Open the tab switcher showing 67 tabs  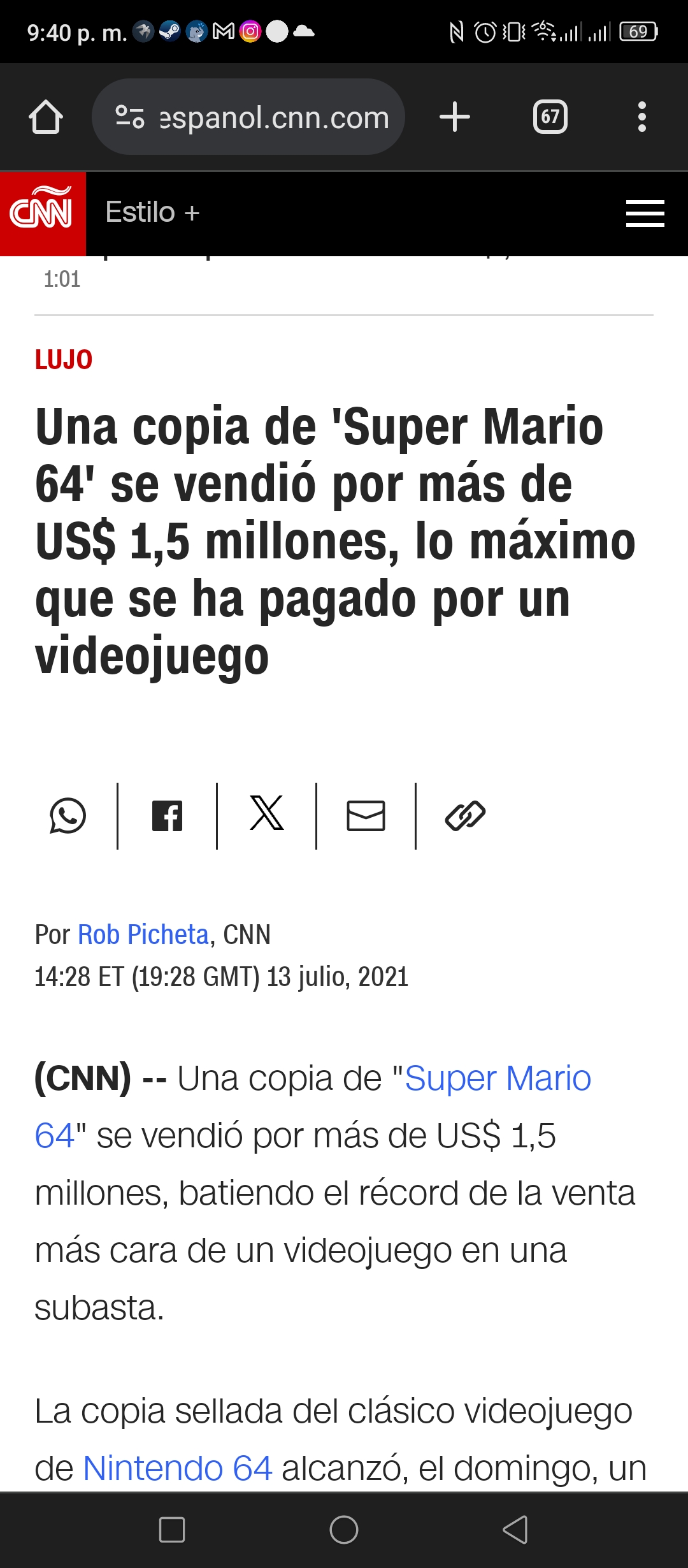(550, 117)
